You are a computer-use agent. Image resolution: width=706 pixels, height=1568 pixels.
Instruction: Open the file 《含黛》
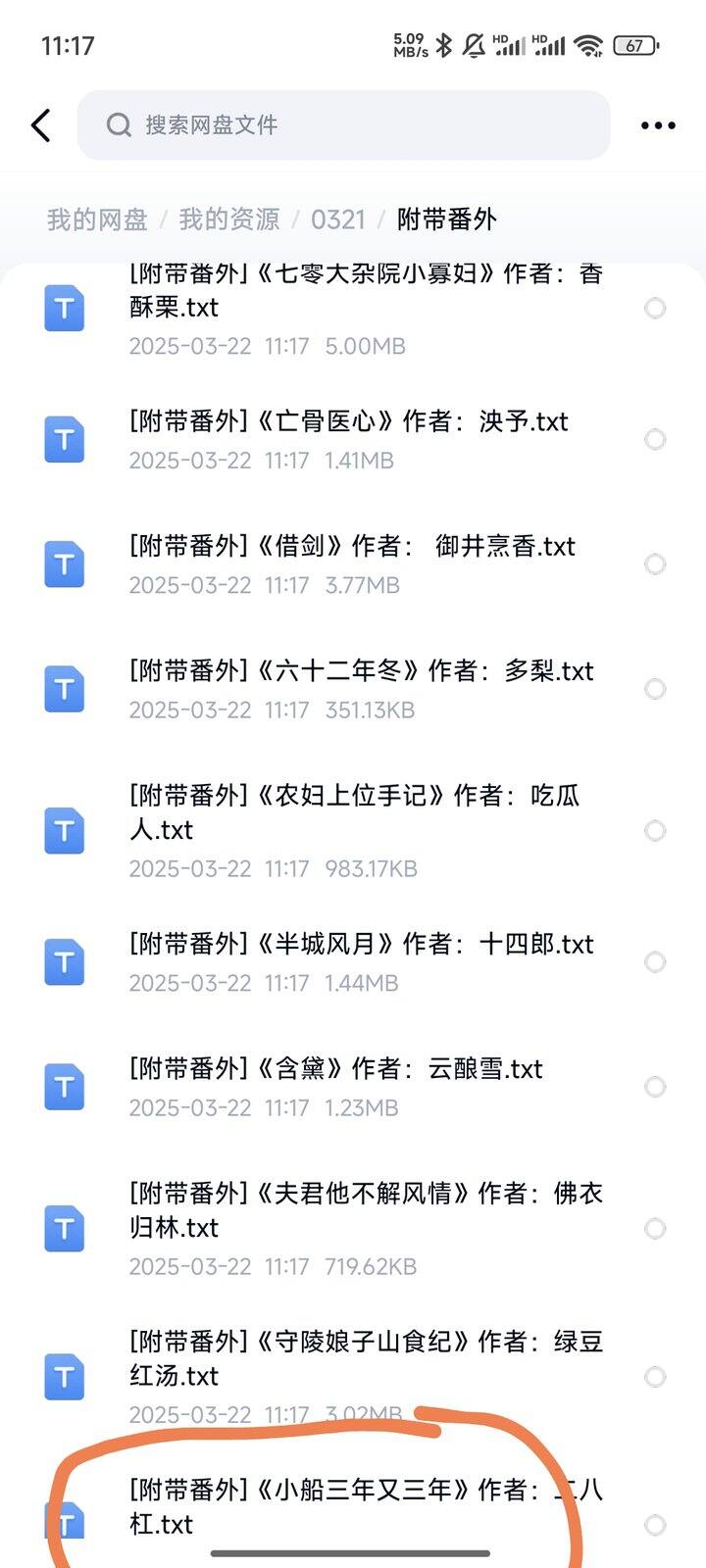coord(353,1086)
